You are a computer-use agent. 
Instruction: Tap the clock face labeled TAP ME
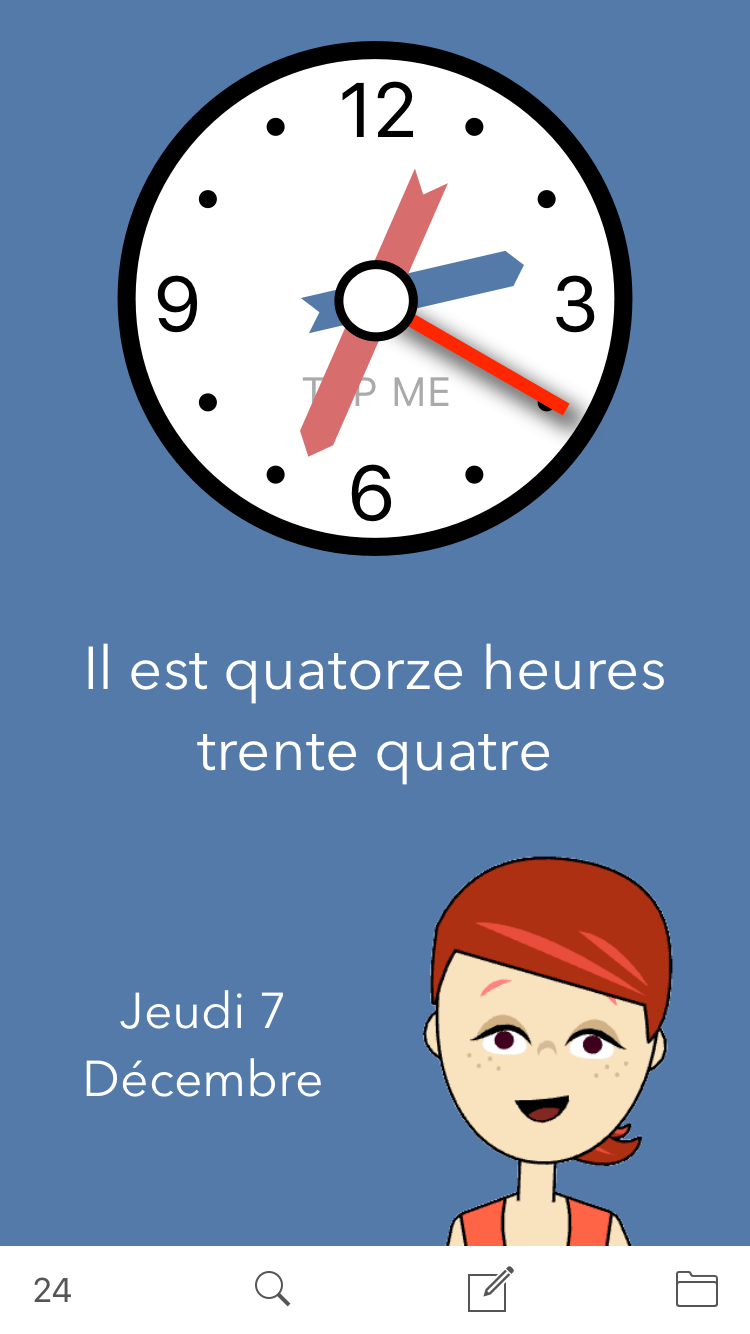coord(375,298)
